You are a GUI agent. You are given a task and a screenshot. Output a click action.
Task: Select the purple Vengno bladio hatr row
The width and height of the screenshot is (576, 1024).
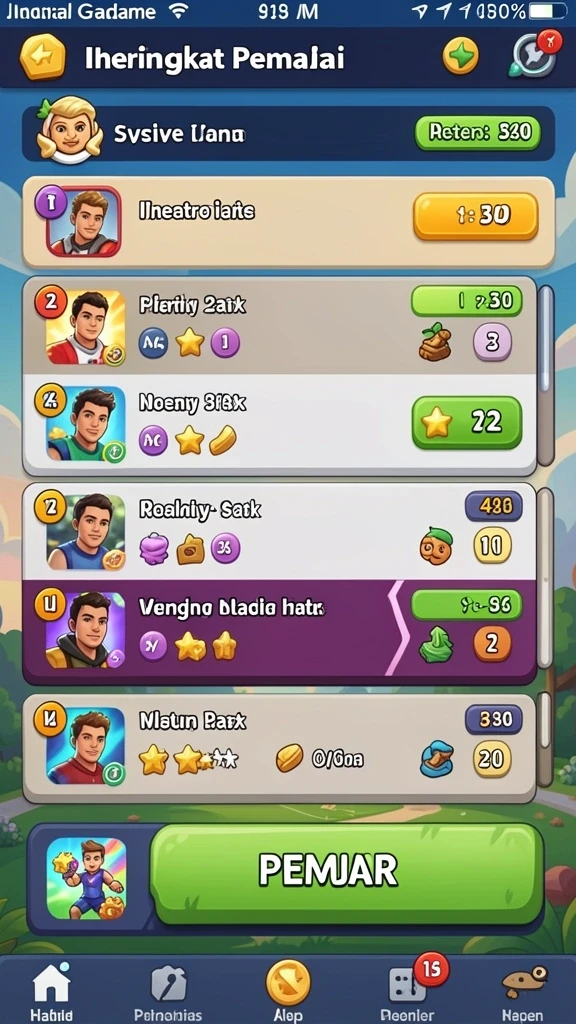pos(280,630)
